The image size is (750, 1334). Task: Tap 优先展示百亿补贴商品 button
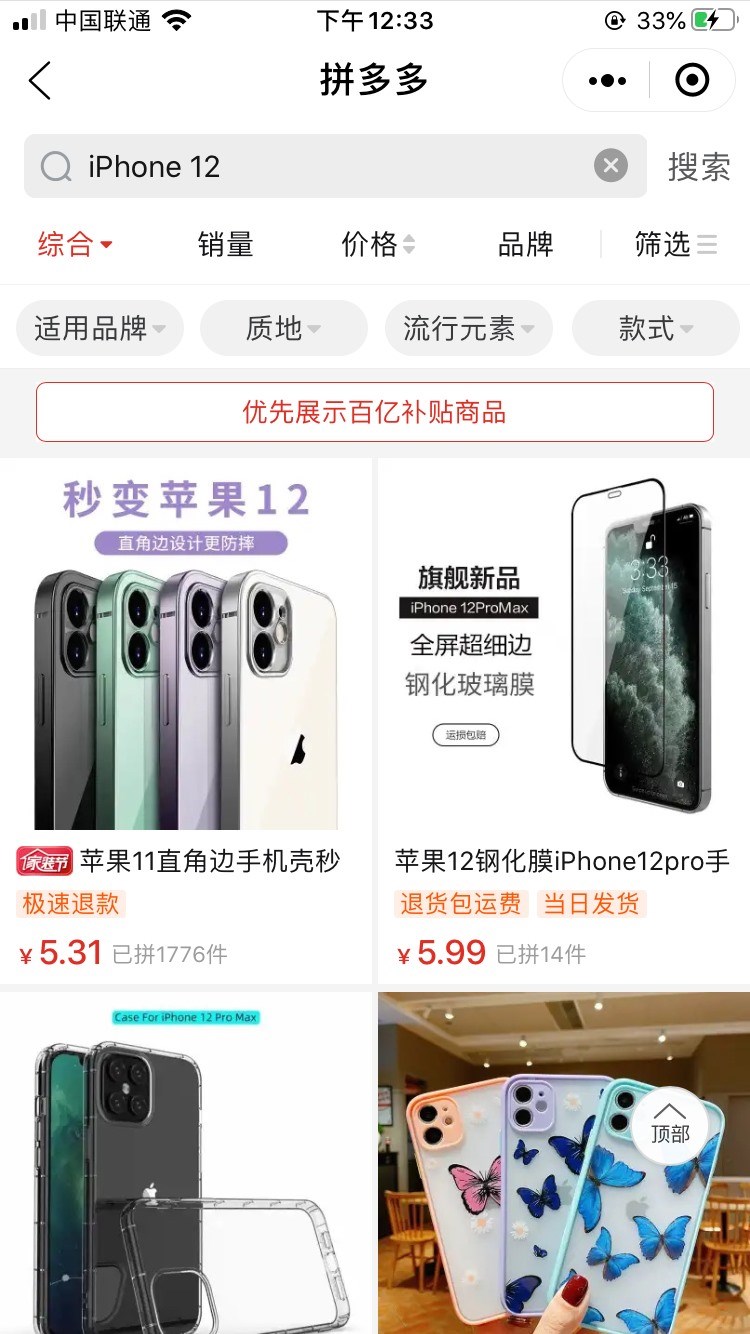375,412
